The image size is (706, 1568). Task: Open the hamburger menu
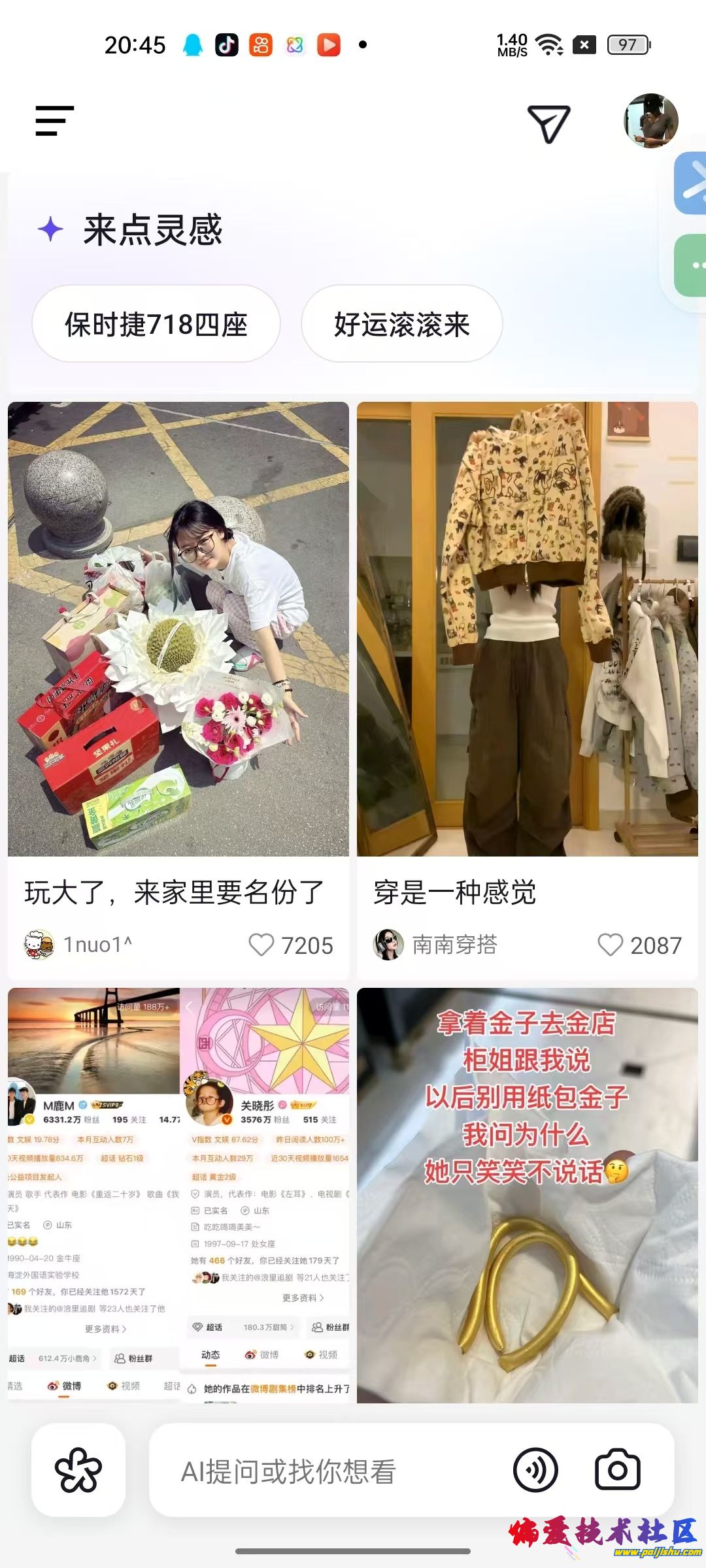coord(54,121)
